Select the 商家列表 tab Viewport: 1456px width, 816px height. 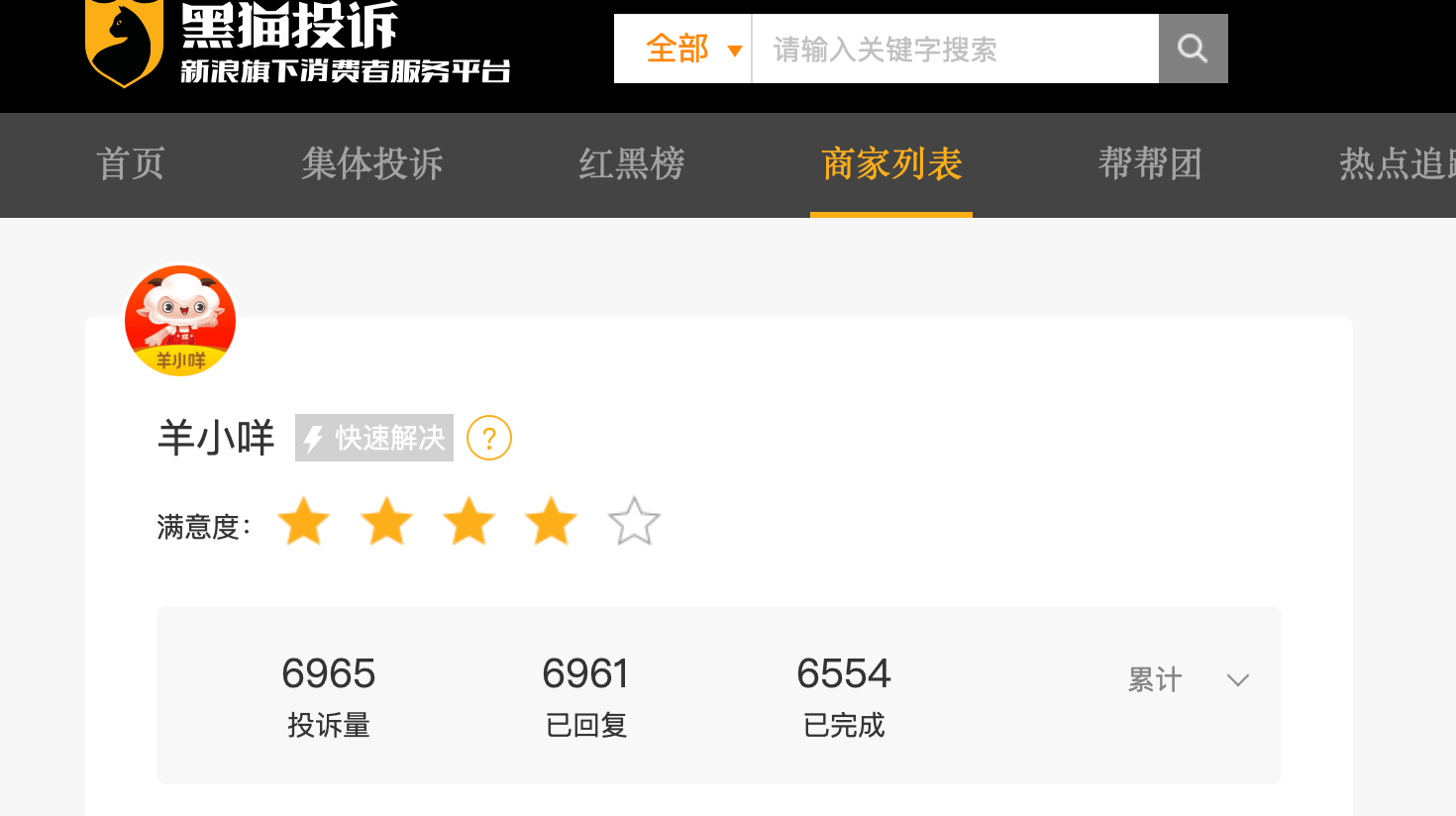pyautogui.click(x=891, y=164)
